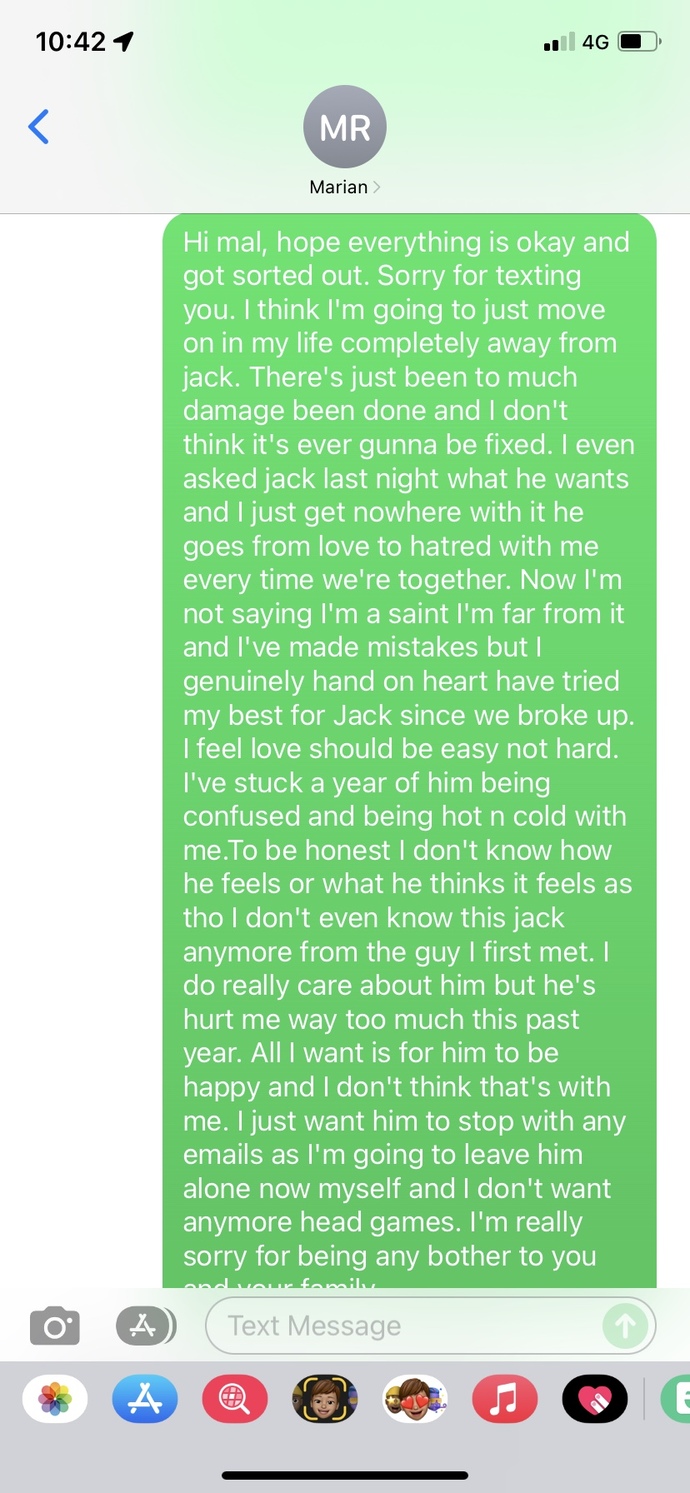
Task: Open the camera to attach a photo
Action: click(x=55, y=1326)
